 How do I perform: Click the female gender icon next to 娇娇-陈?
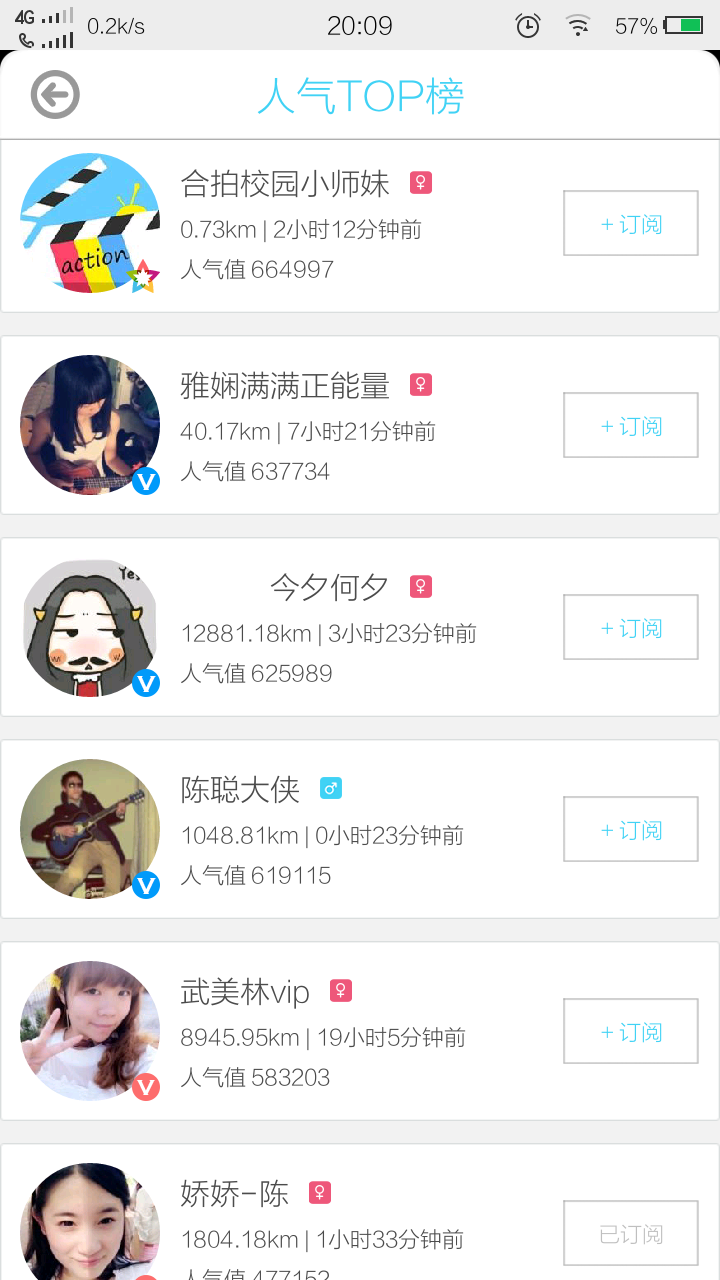320,1193
